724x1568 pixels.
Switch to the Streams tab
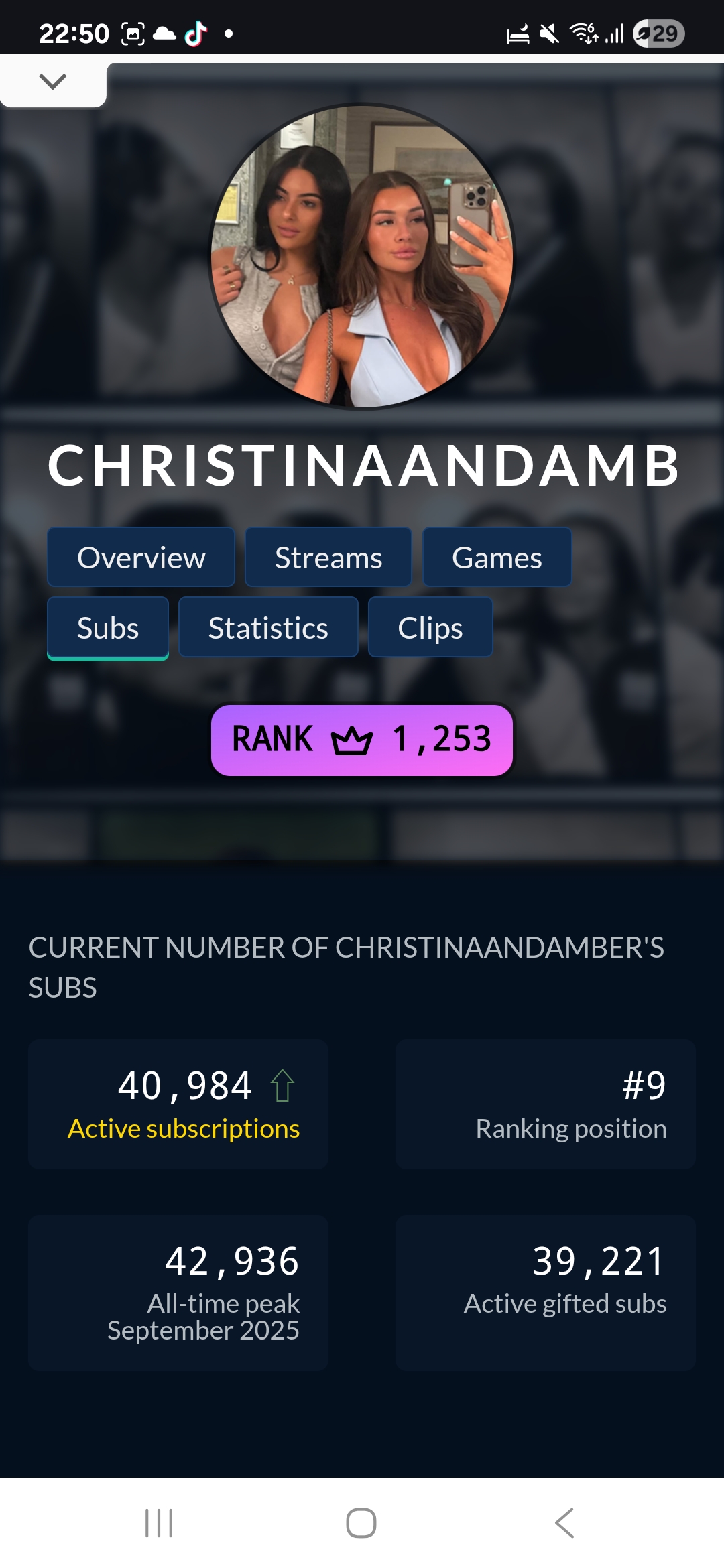point(328,558)
